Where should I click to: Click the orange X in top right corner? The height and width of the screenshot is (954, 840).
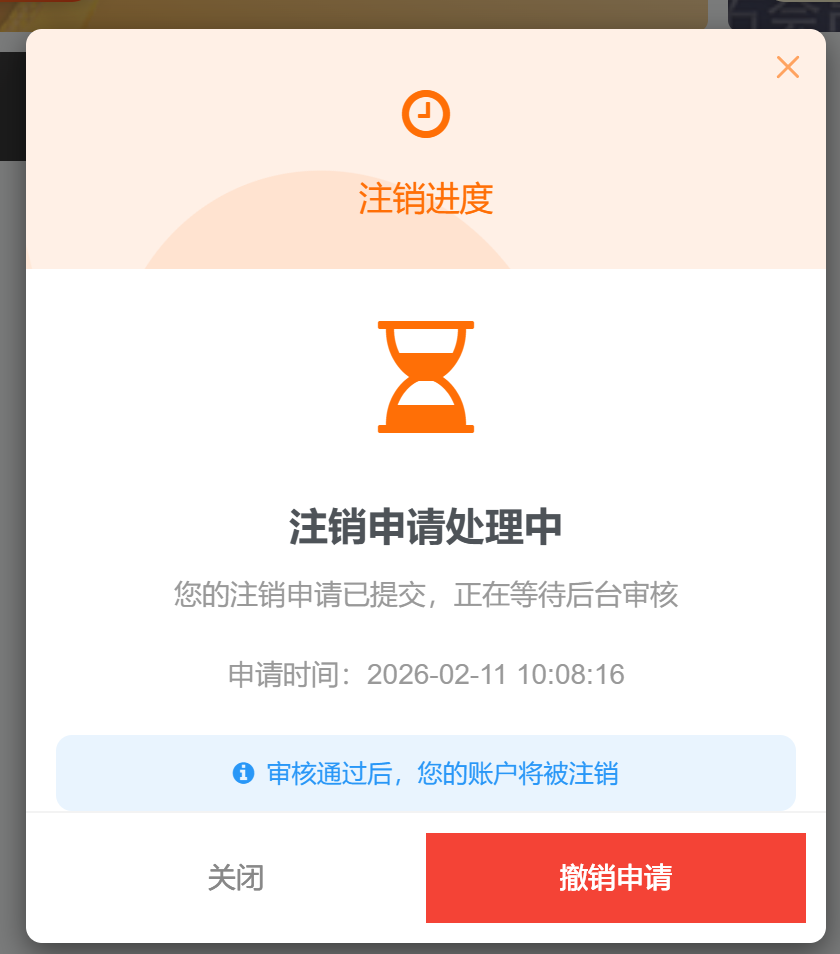[x=788, y=67]
